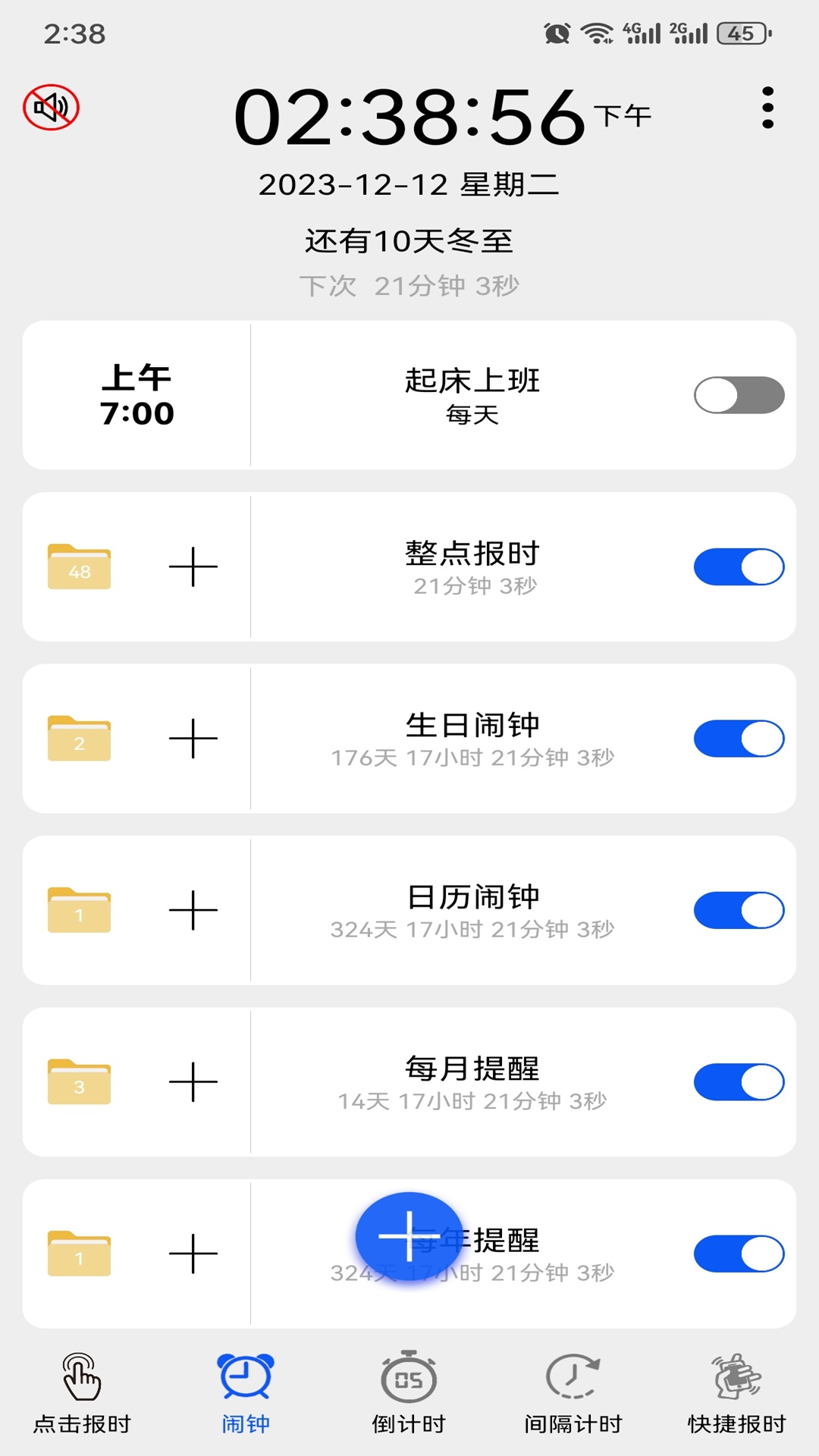Open the 倒计时 countdown timer icon
Image resolution: width=819 pixels, height=1456 pixels.
407,1376
